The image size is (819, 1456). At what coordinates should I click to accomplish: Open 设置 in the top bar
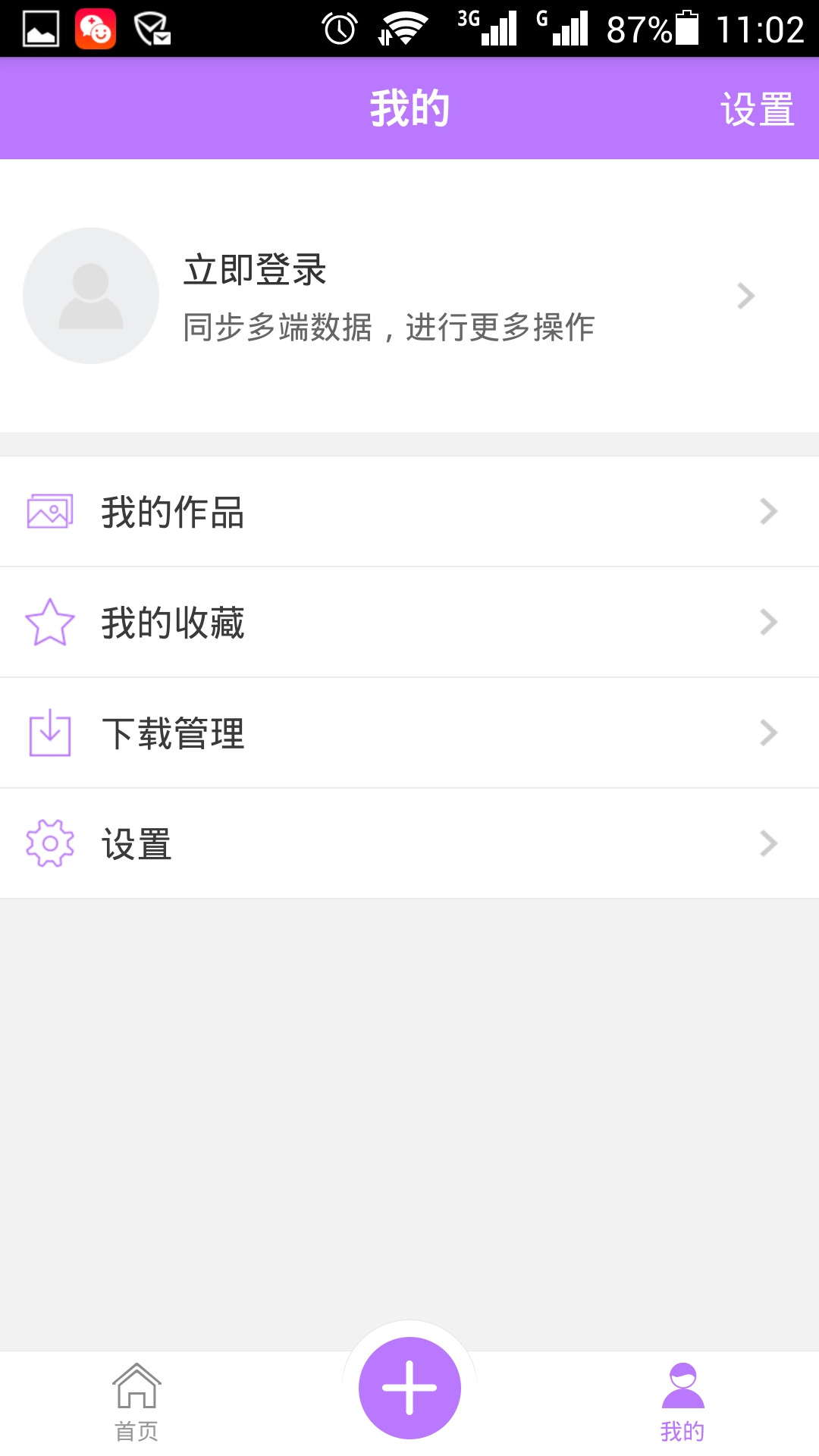coord(757,109)
